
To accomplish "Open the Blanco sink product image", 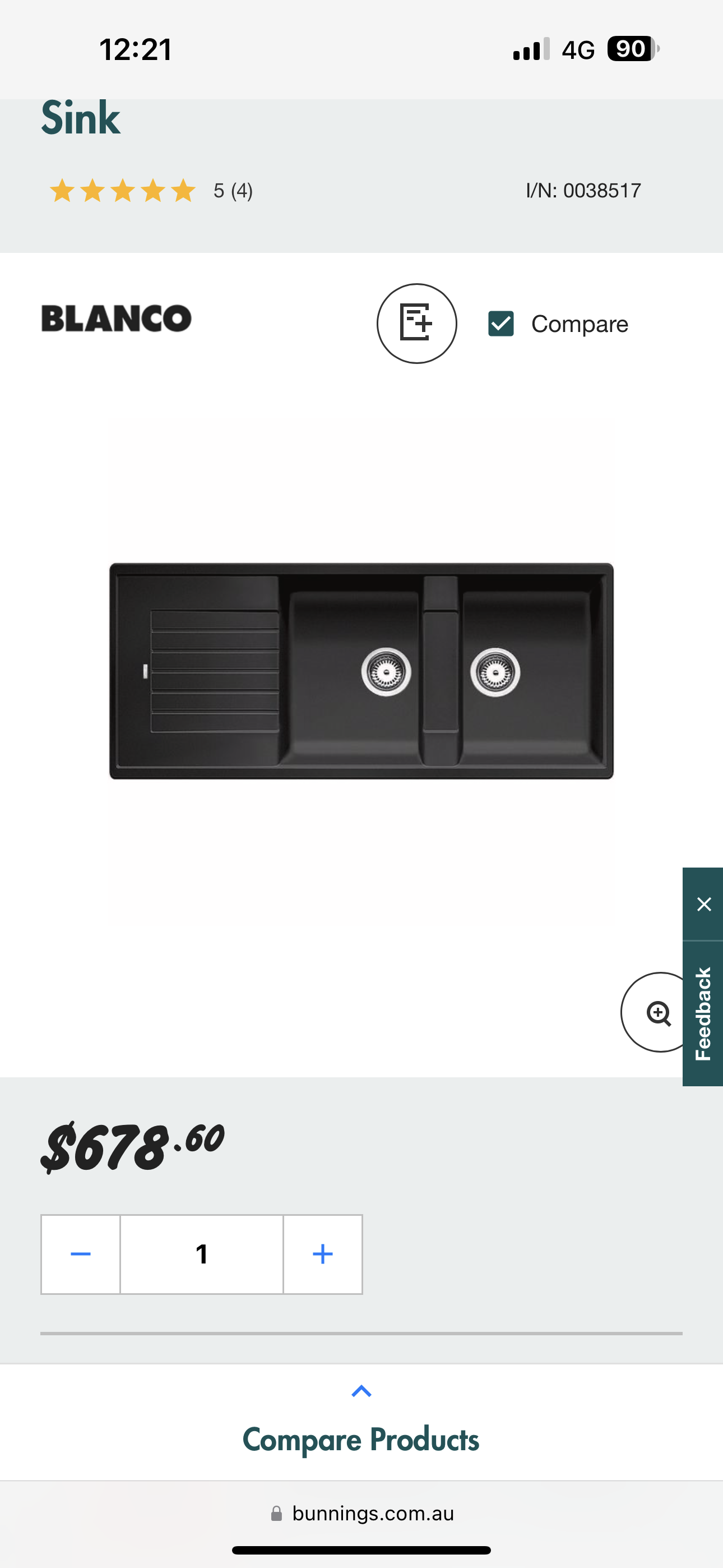I will click(x=361, y=671).
